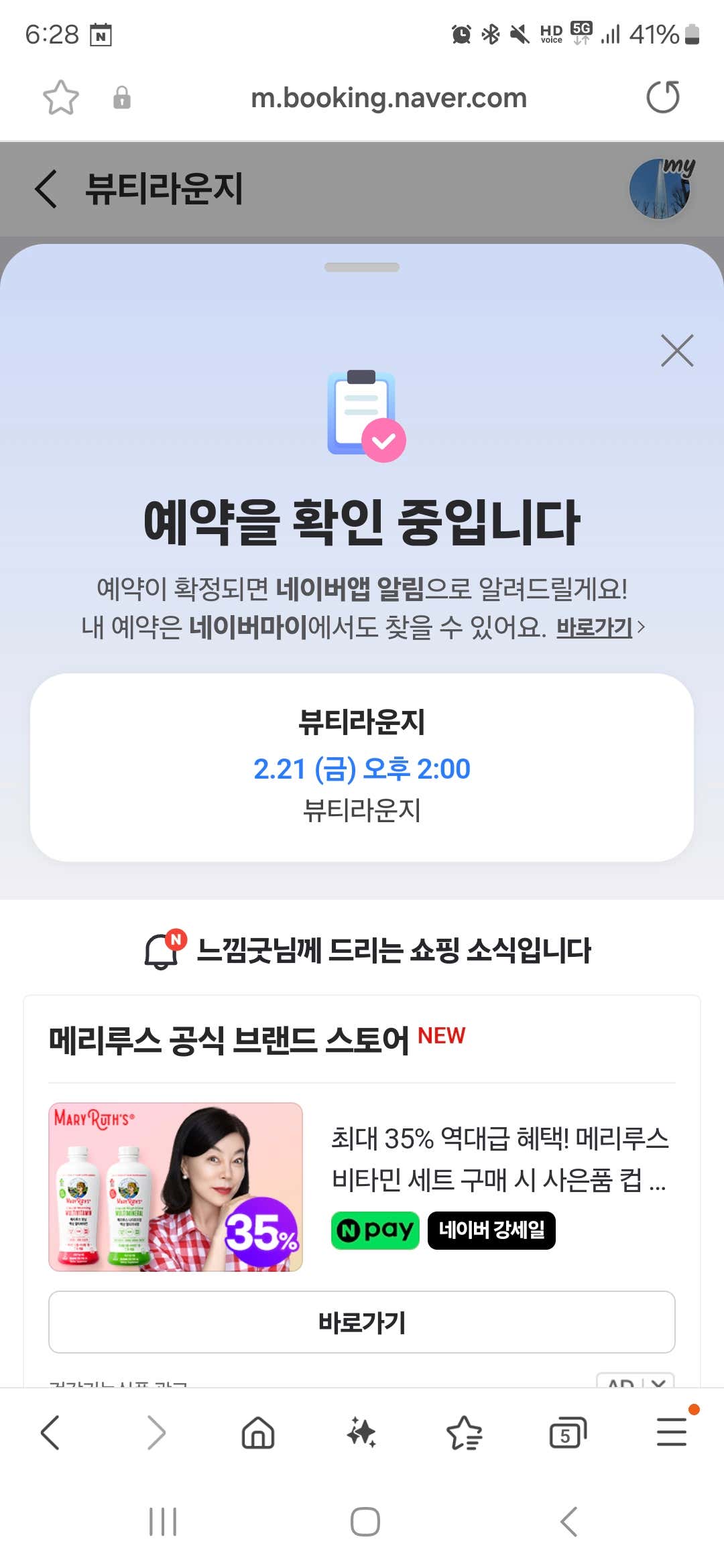Open the browser hamburger menu
This screenshot has height=1568, width=724.
(672, 1432)
